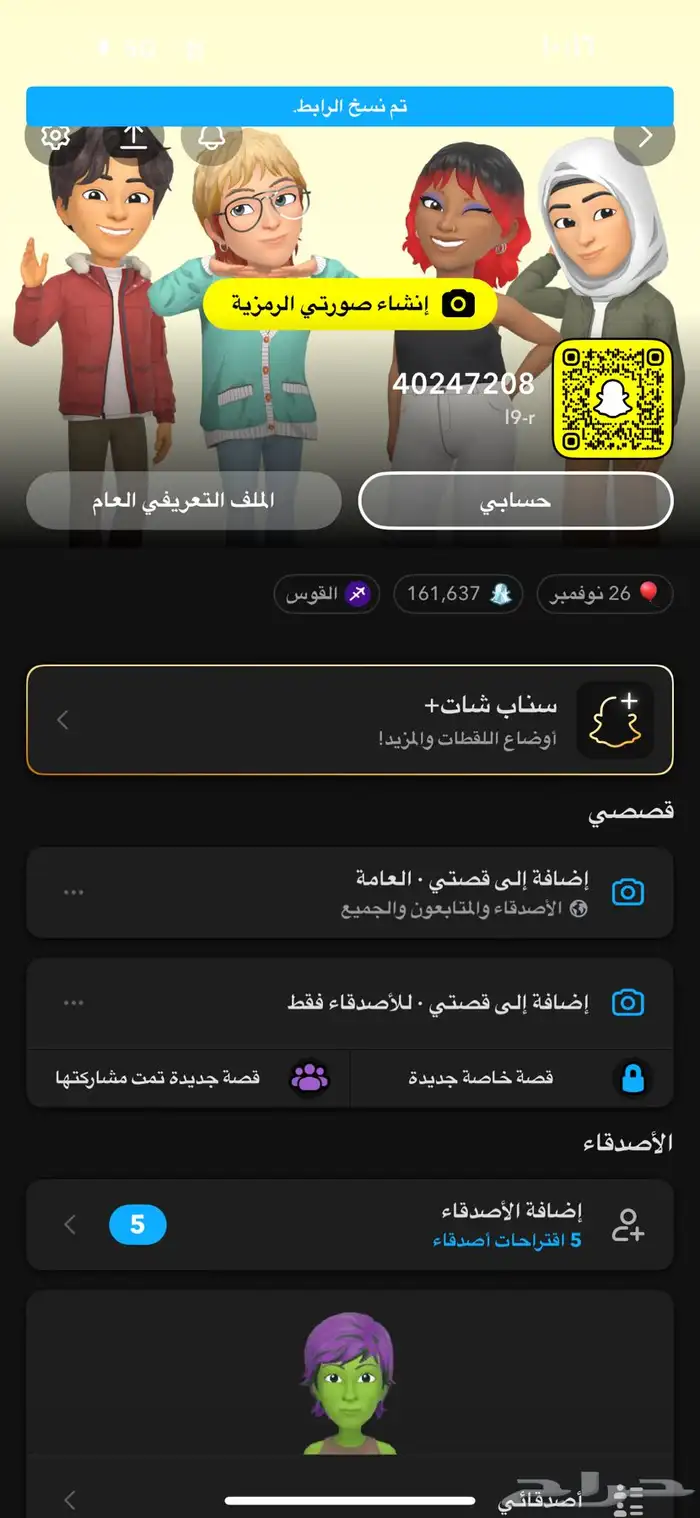Switch to the حسابي tab
The image size is (700, 1518).
click(516, 501)
